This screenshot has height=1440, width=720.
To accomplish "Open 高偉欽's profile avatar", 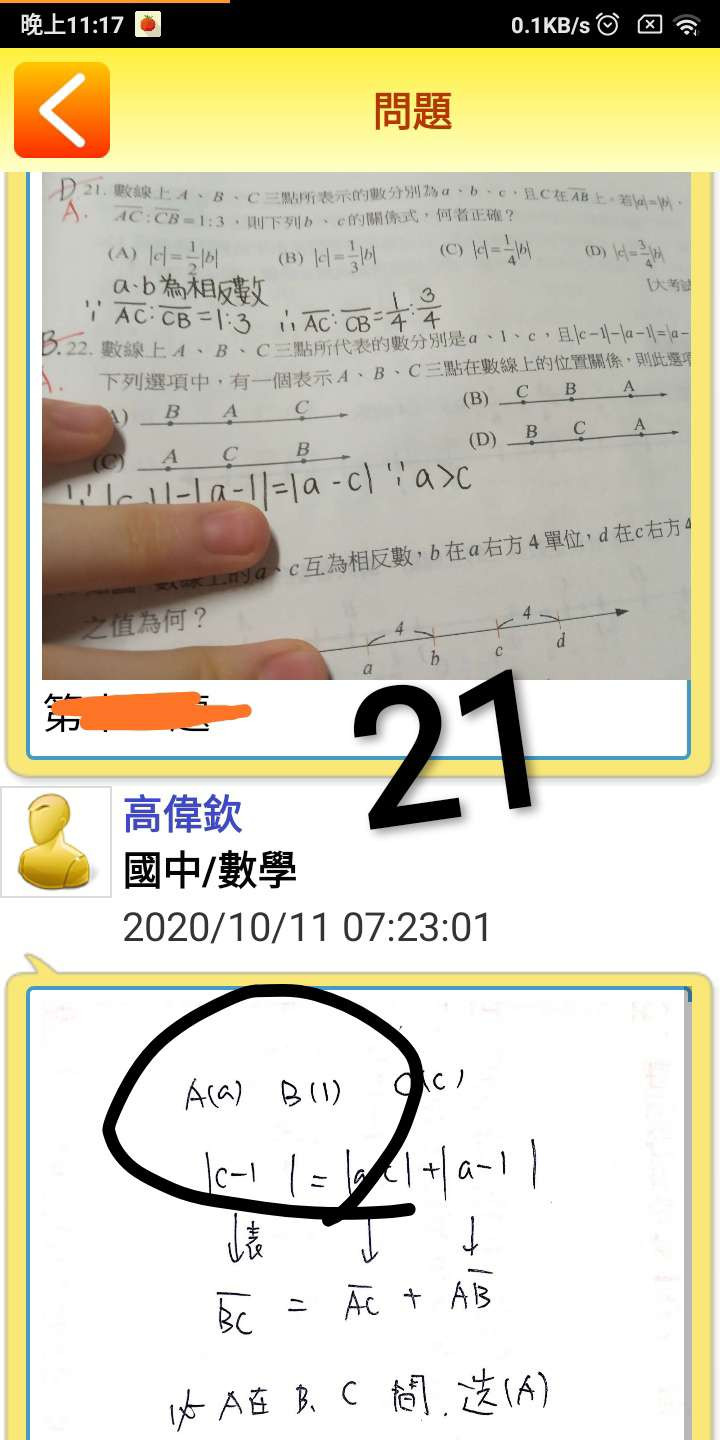I will click(56, 841).
